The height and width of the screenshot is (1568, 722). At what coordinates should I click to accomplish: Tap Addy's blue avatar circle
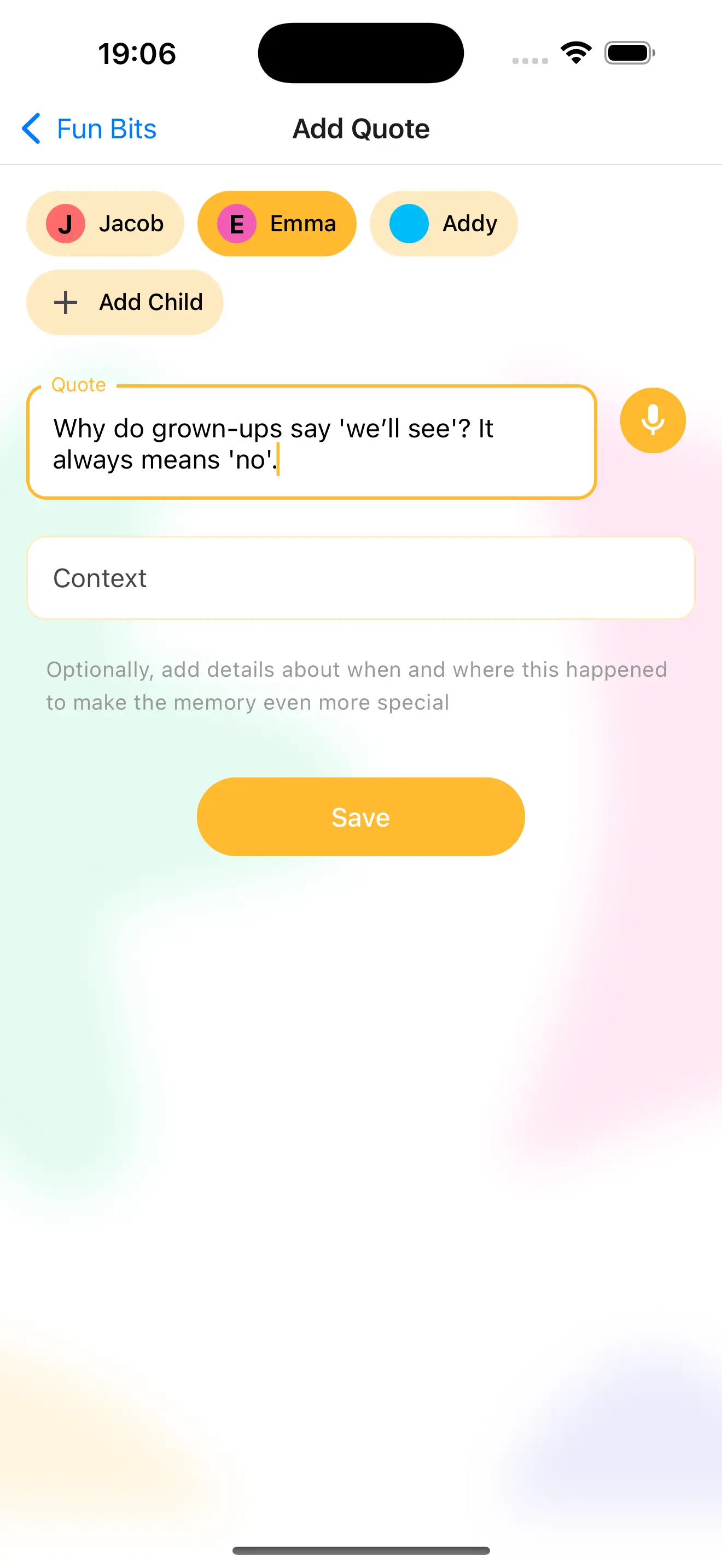408,224
